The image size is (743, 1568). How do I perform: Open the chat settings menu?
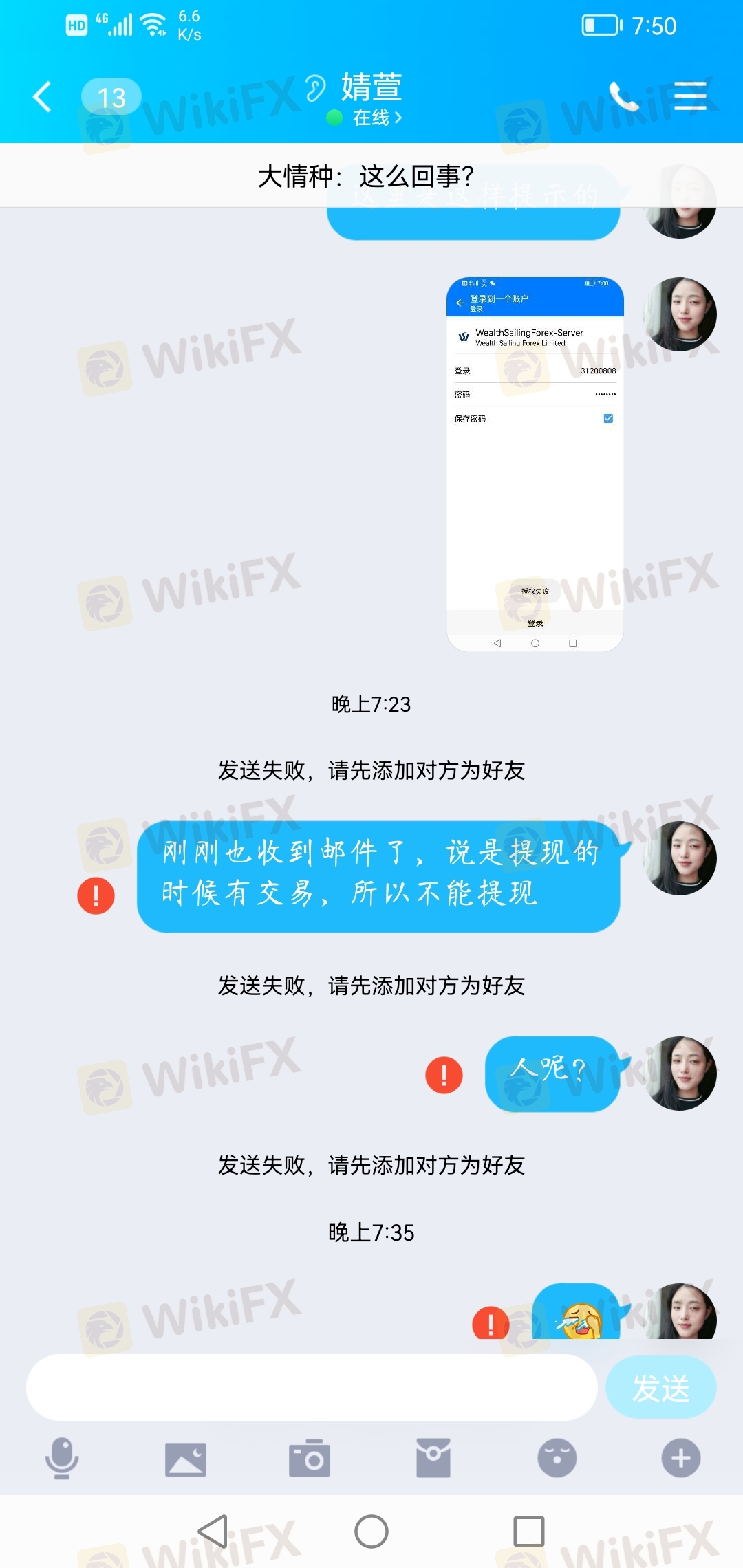pyautogui.click(x=690, y=96)
